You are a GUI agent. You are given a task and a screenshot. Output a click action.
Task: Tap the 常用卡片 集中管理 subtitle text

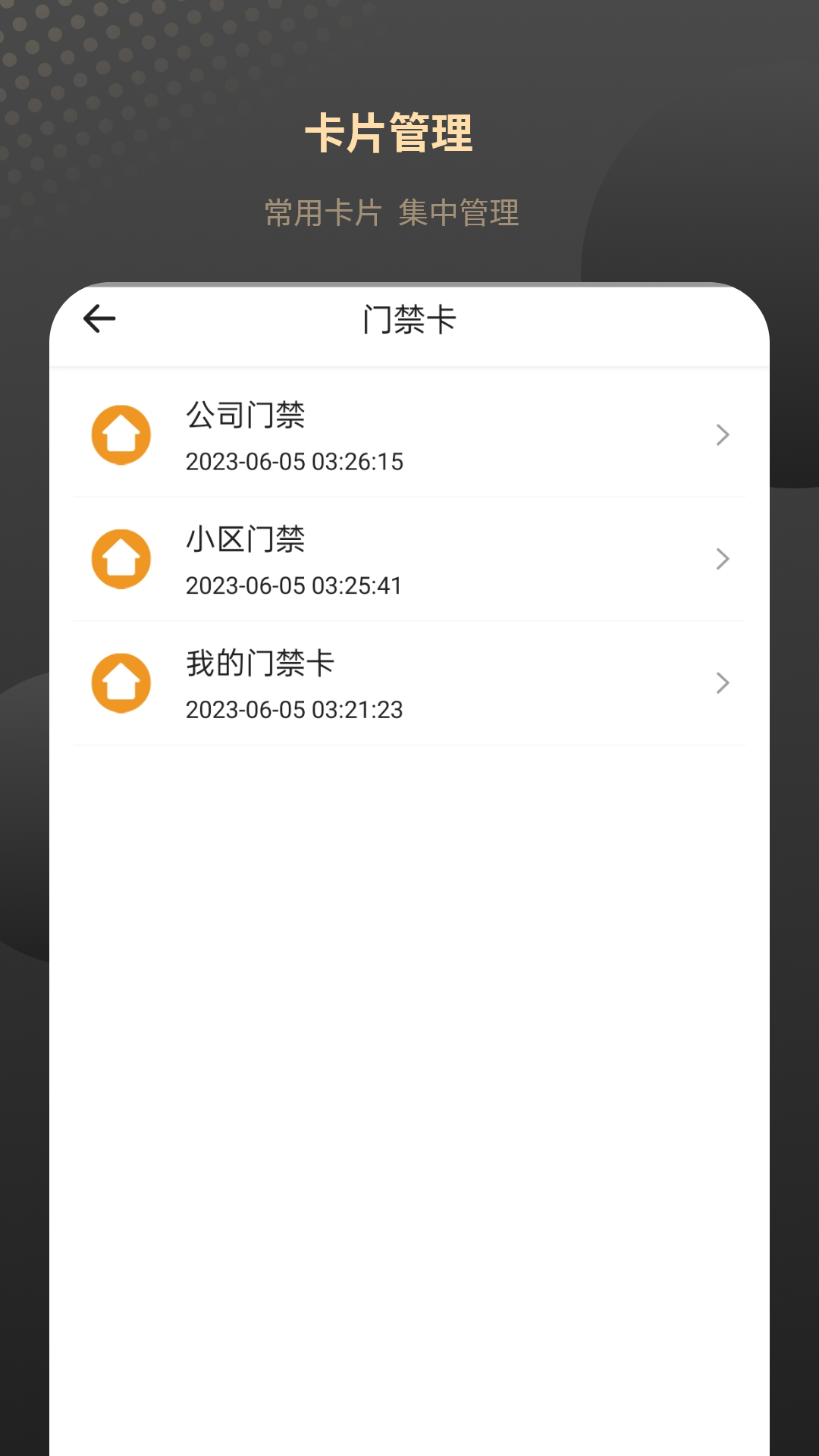391,213
